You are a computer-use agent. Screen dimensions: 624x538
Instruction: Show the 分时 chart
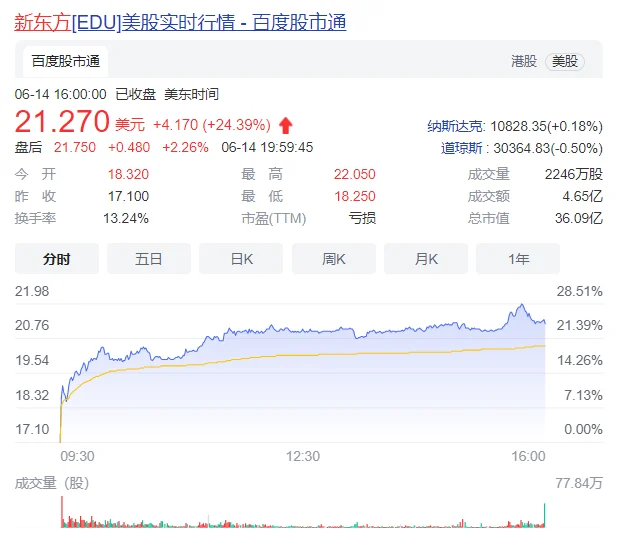[57, 259]
